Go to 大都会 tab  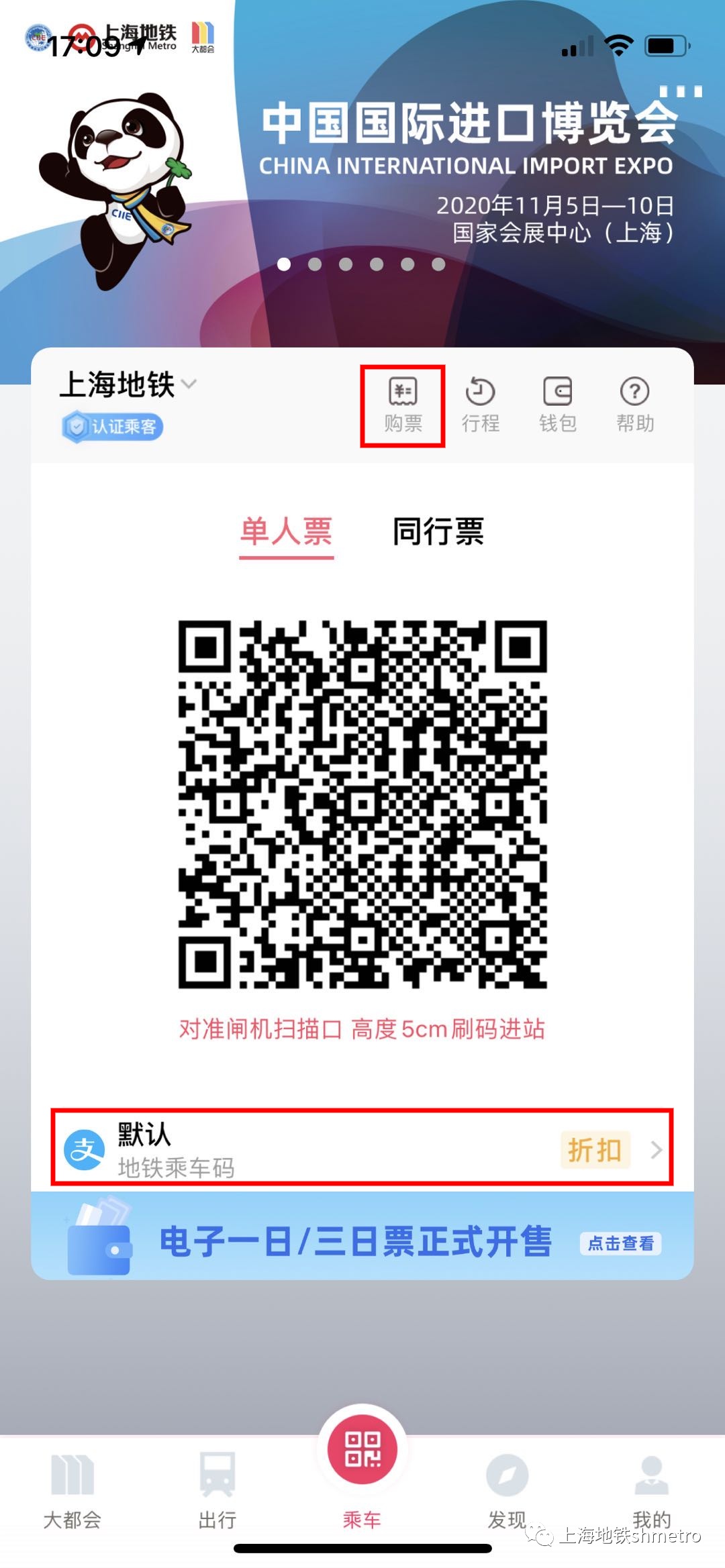pos(72,1489)
